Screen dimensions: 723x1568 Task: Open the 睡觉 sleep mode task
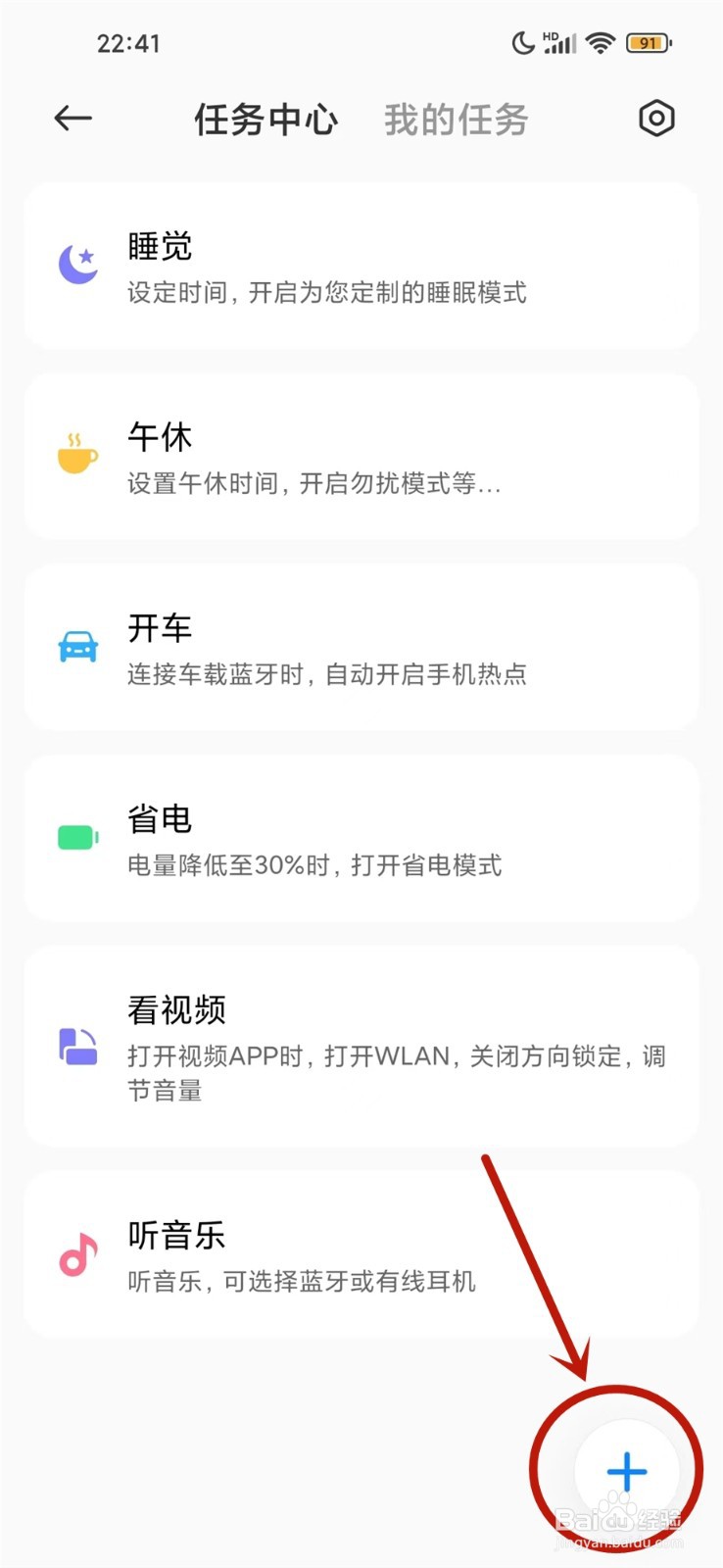361,265
